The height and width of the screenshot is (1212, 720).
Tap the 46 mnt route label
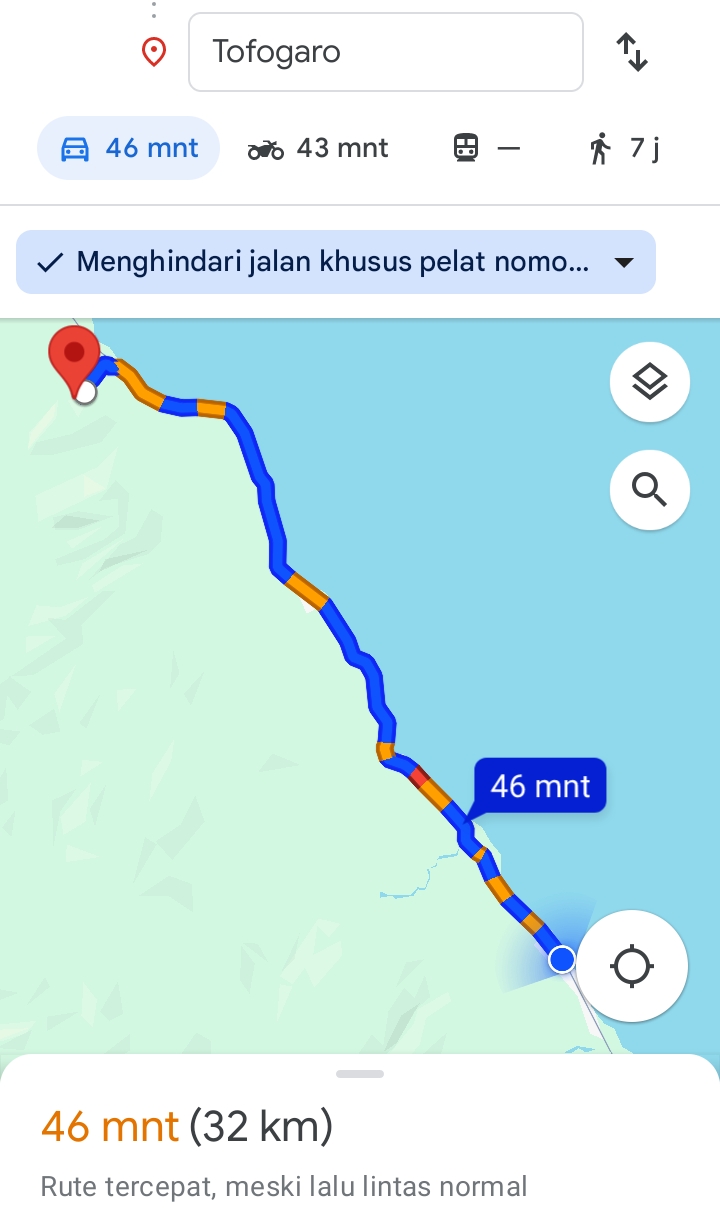[x=540, y=785]
